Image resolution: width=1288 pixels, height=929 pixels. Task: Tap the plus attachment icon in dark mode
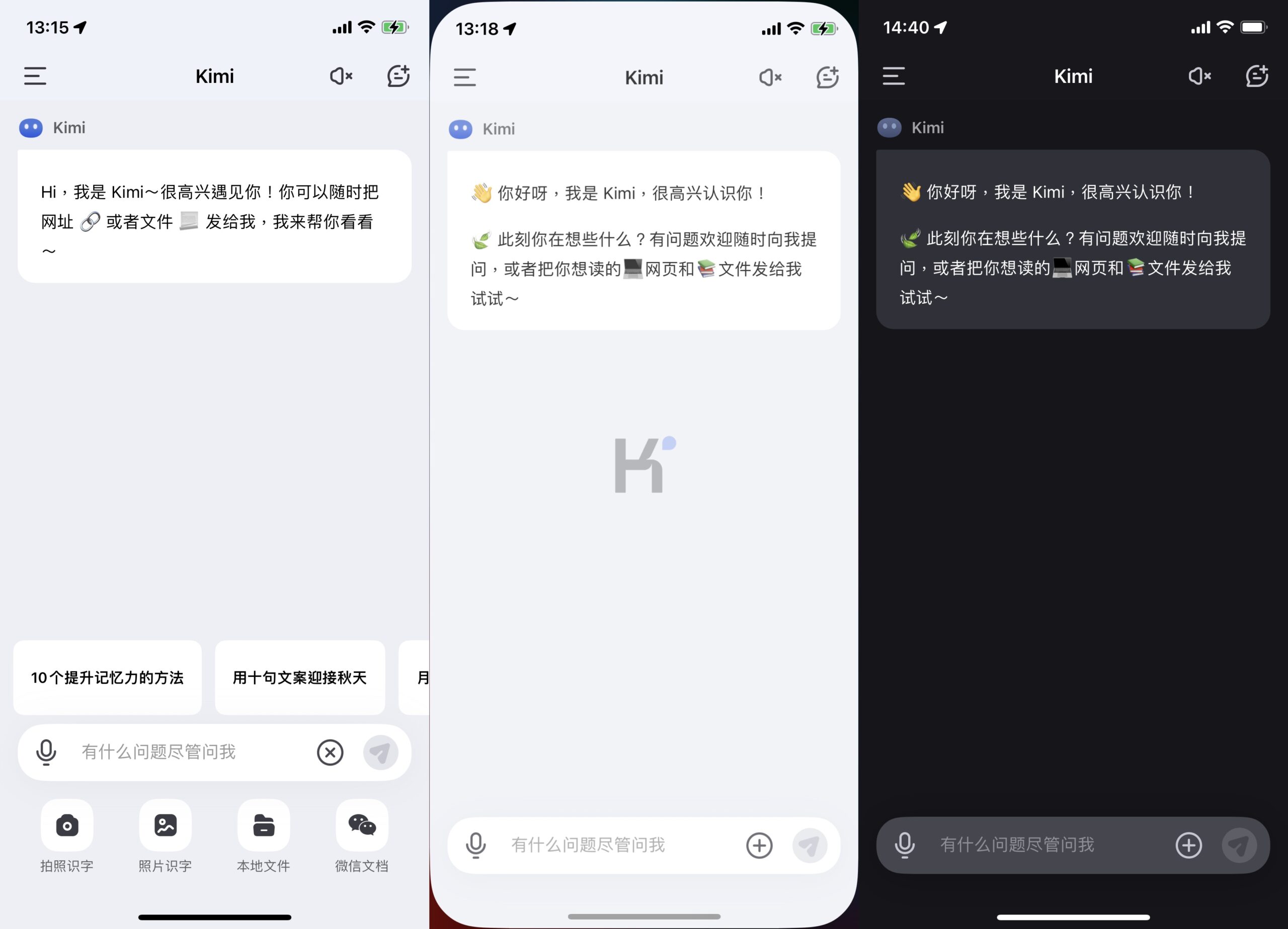[x=1188, y=846]
